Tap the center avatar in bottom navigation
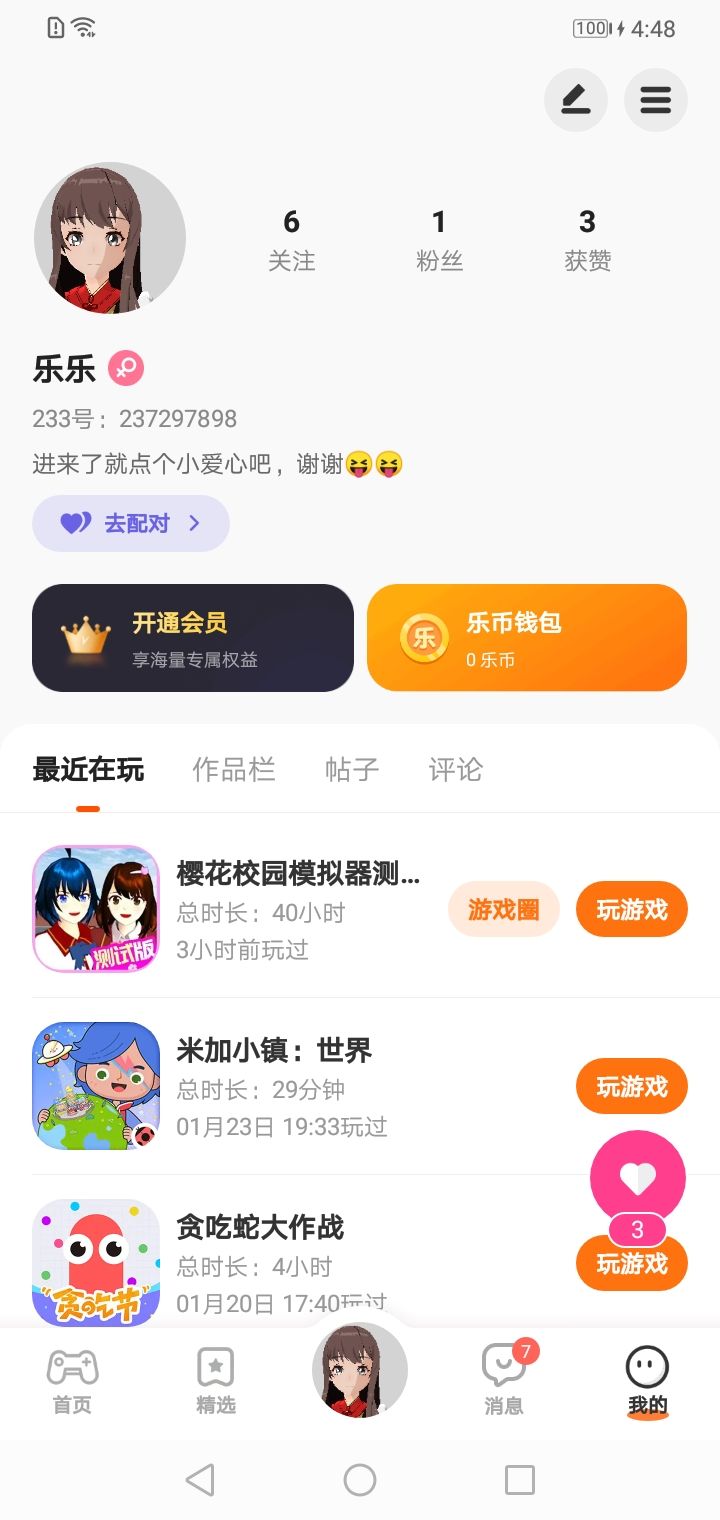720x1520 pixels. click(x=360, y=1370)
